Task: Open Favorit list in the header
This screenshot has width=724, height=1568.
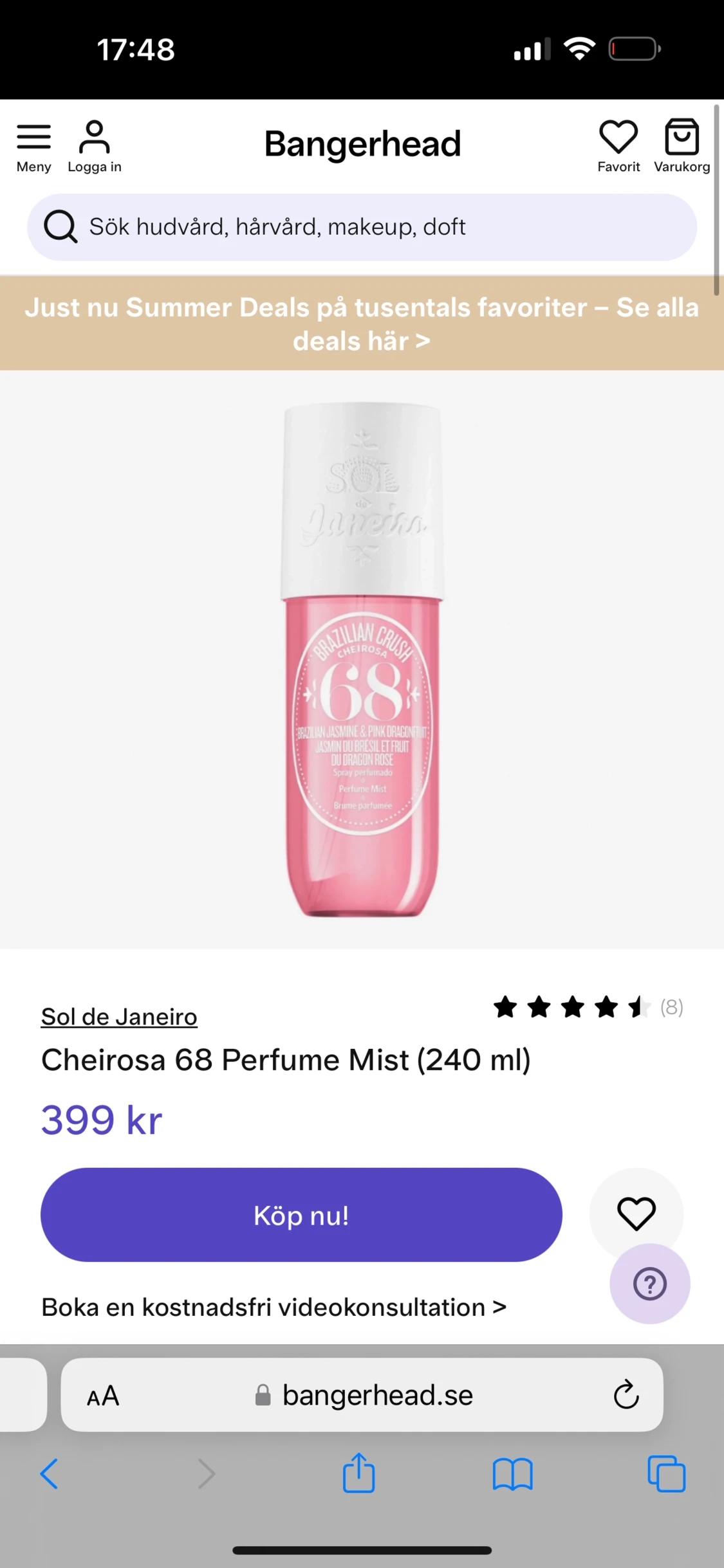Action: pyautogui.click(x=618, y=147)
